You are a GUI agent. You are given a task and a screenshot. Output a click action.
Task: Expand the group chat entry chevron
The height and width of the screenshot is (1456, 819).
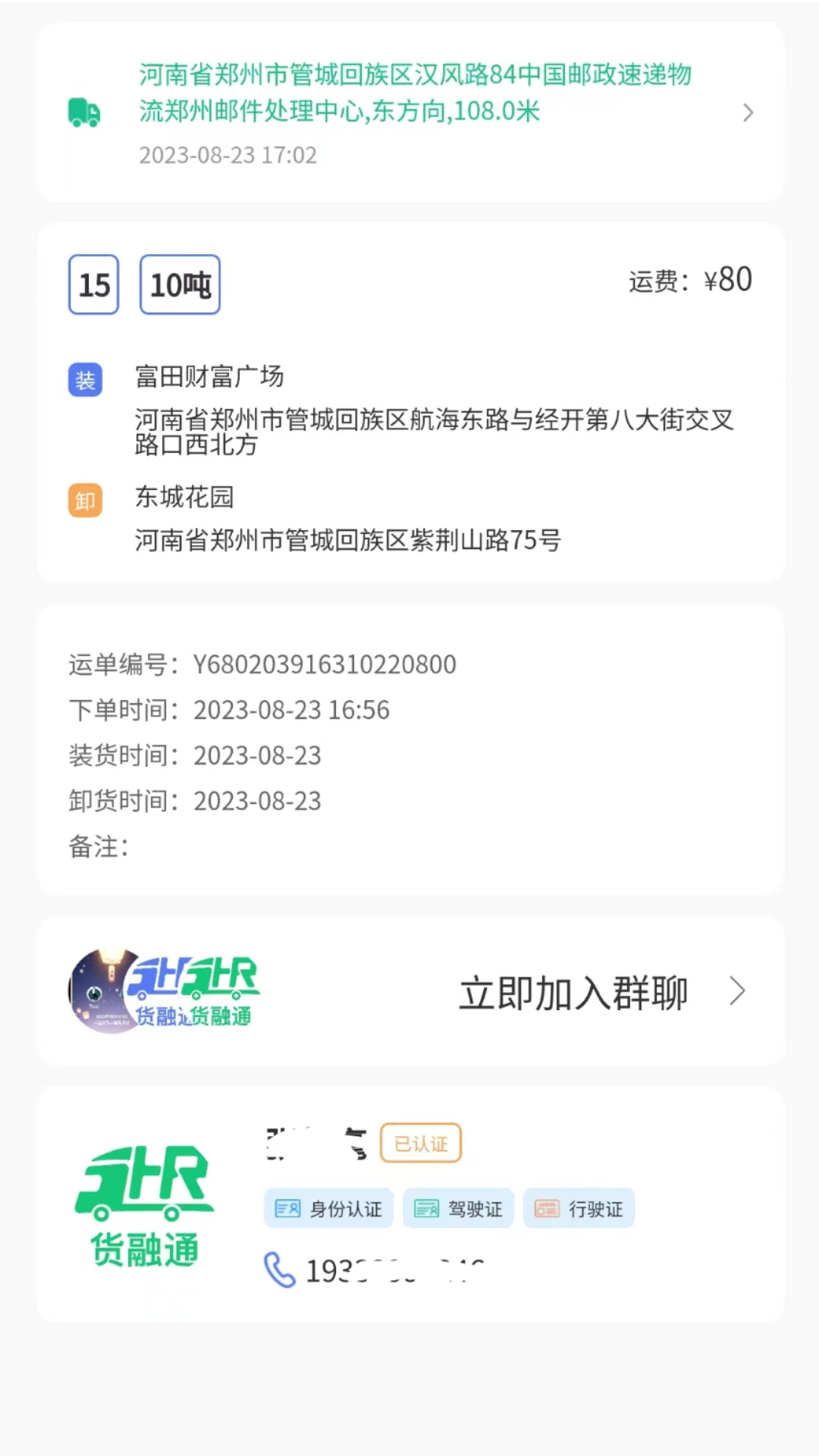(738, 991)
